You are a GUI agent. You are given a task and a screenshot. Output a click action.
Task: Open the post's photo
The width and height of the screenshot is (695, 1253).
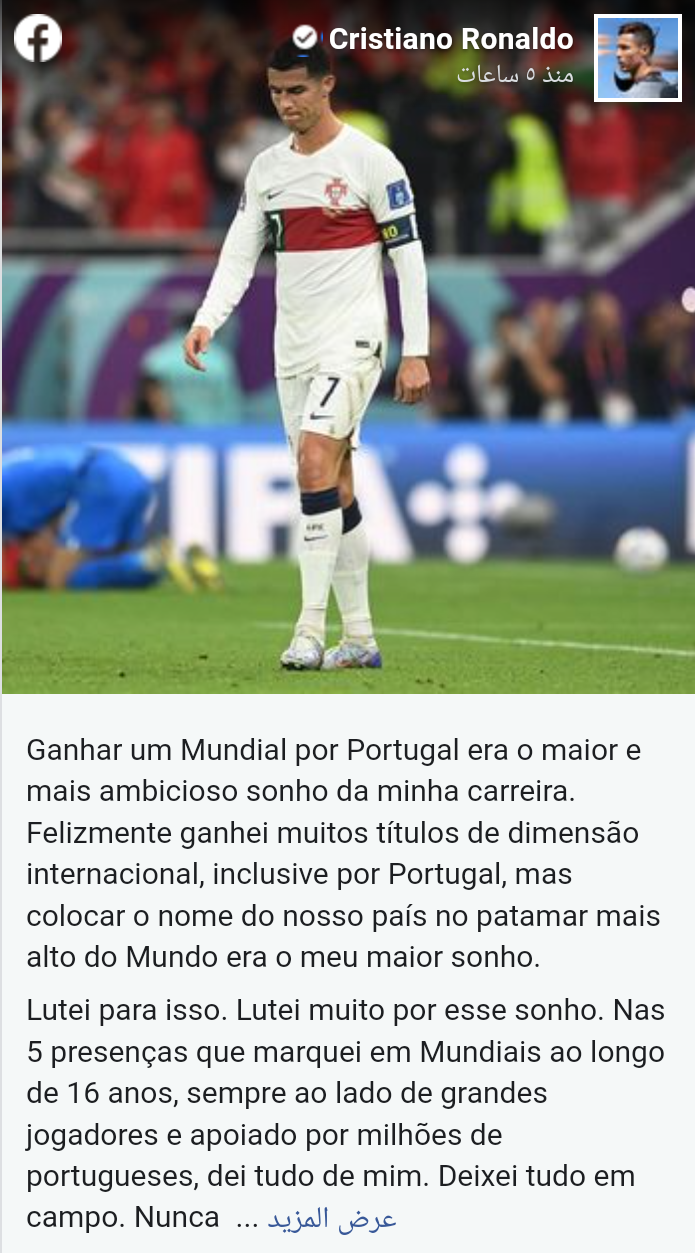[347, 400]
